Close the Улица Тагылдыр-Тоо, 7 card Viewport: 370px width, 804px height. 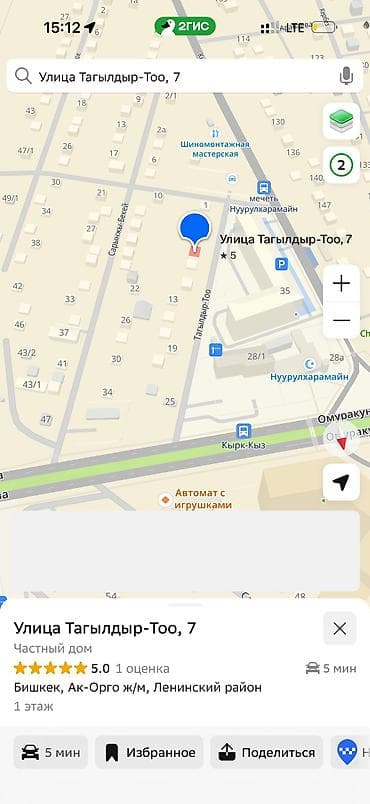[x=340, y=629]
